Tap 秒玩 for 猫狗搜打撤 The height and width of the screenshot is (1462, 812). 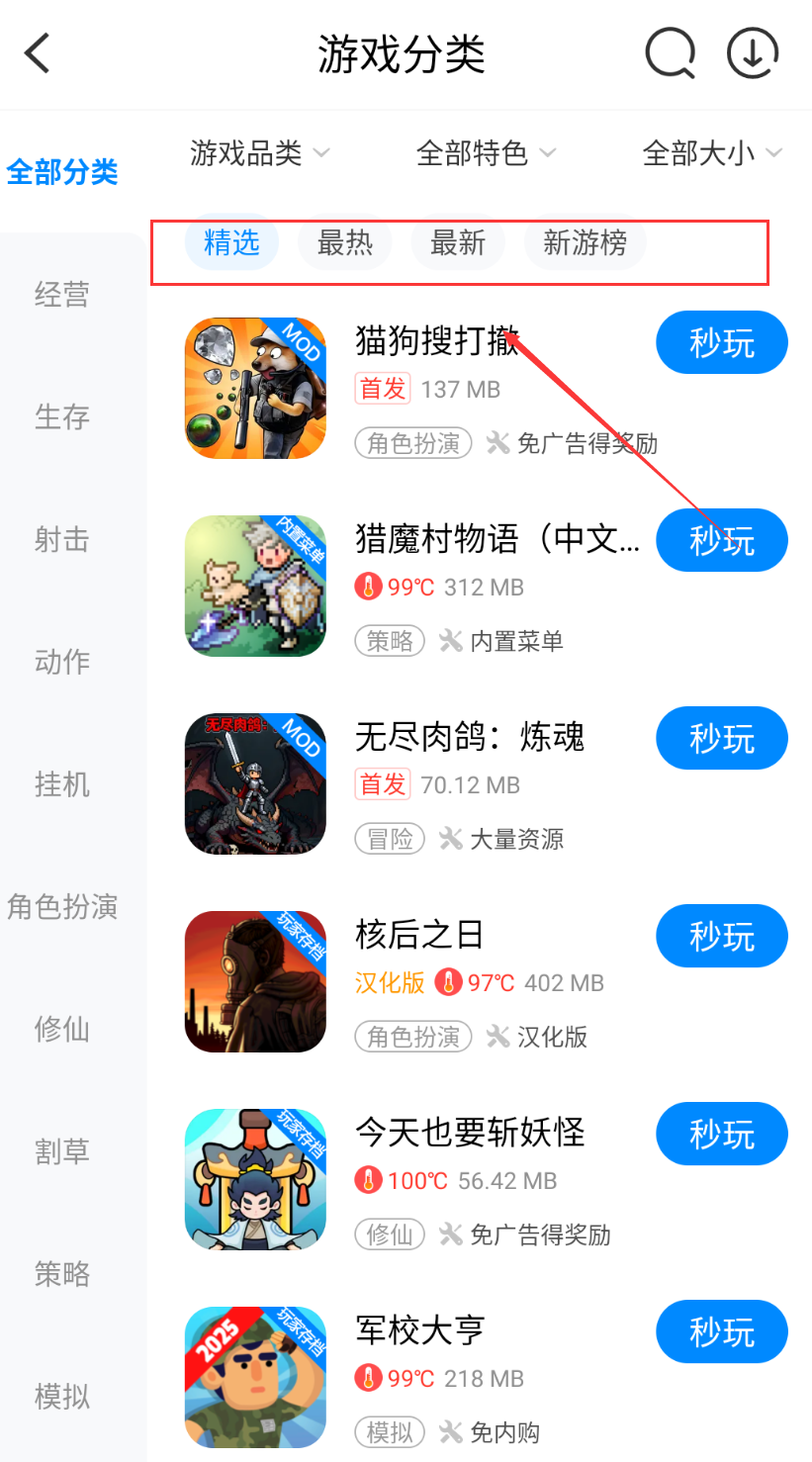[x=721, y=343]
